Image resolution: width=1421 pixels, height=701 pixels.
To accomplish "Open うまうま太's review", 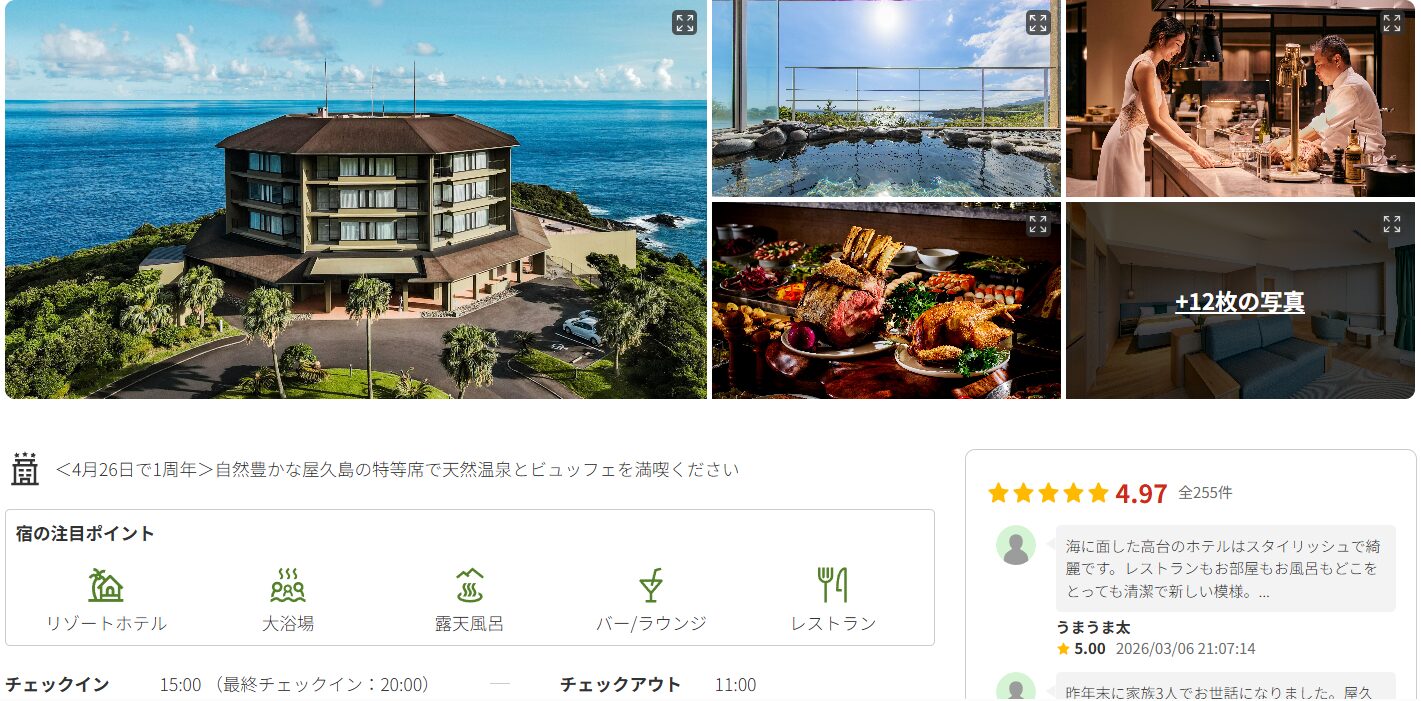I will pos(1225,568).
